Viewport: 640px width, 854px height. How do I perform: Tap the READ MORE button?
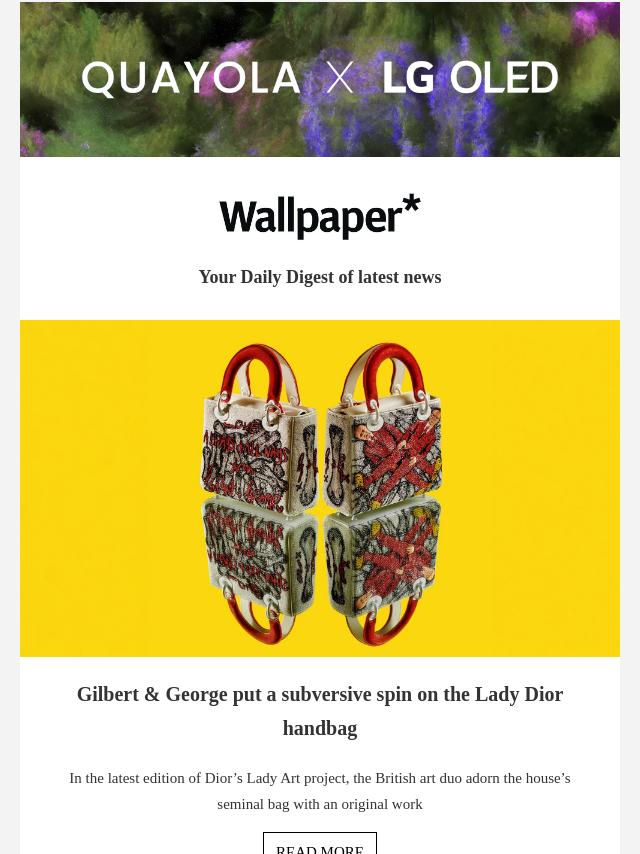(320, 845)
